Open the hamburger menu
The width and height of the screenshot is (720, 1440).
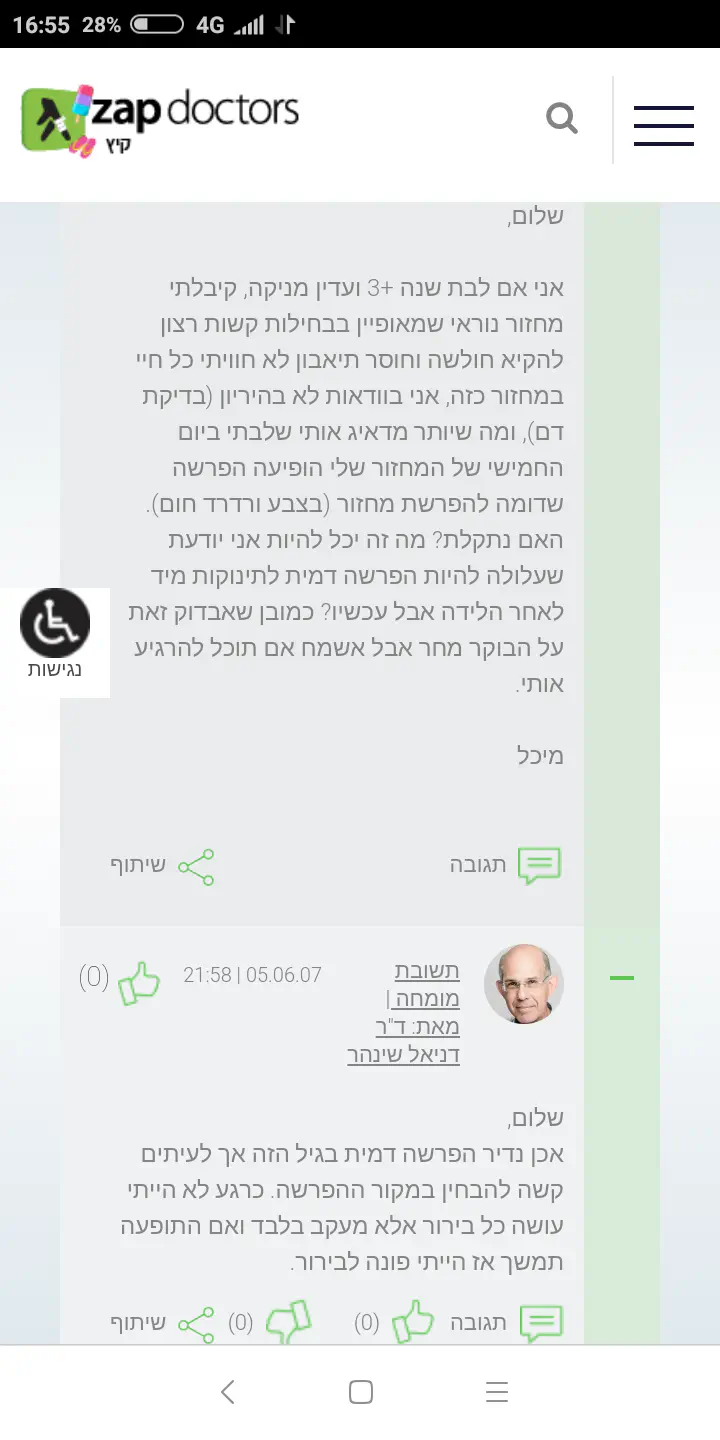[x=663, y=126]
